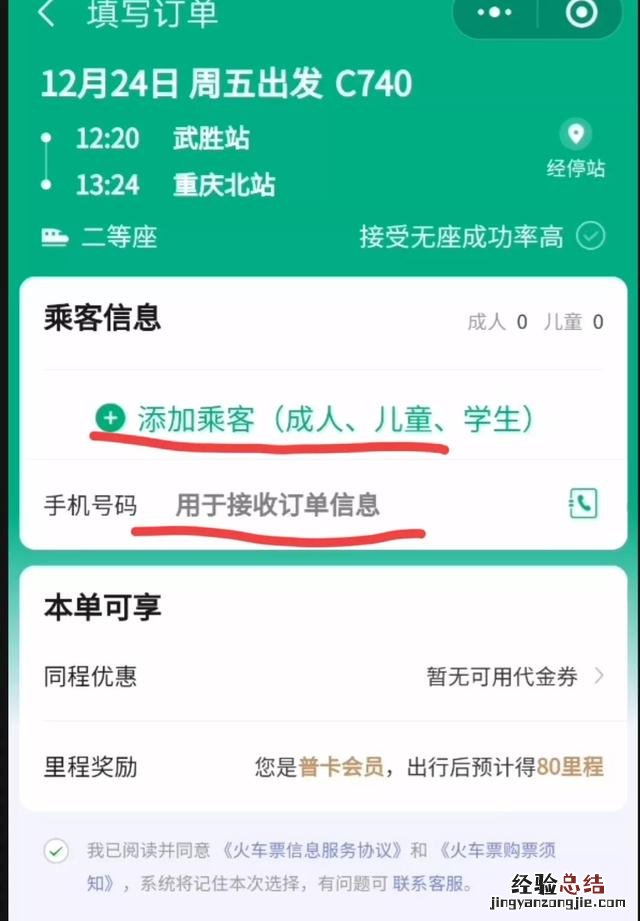Screen dimensions: 640x921
Task: Open the mini program more options menu
Action: pos(495,14)
